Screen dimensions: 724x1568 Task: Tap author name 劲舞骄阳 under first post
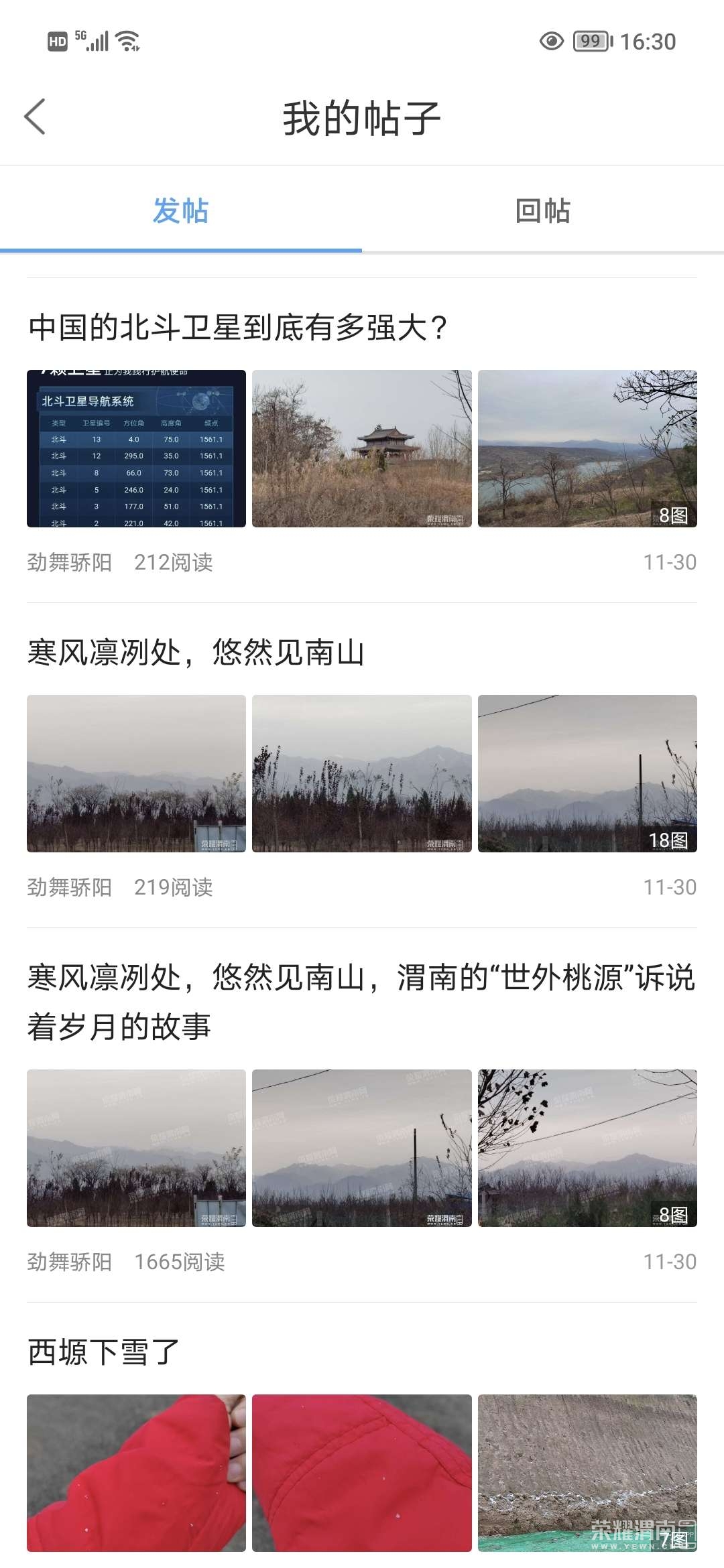click(70, 564)
